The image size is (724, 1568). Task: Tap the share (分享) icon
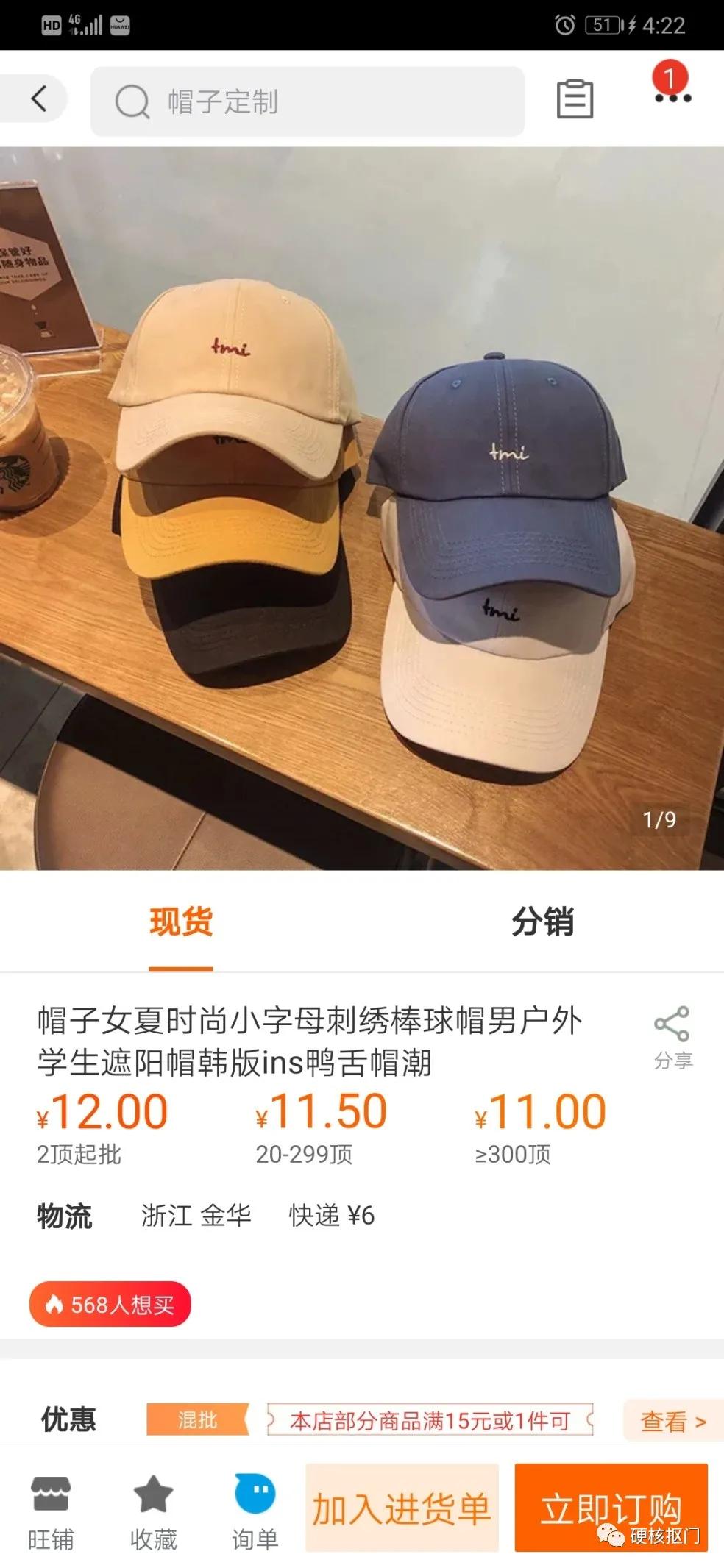pyautogui.click(x=670, y=1022)
